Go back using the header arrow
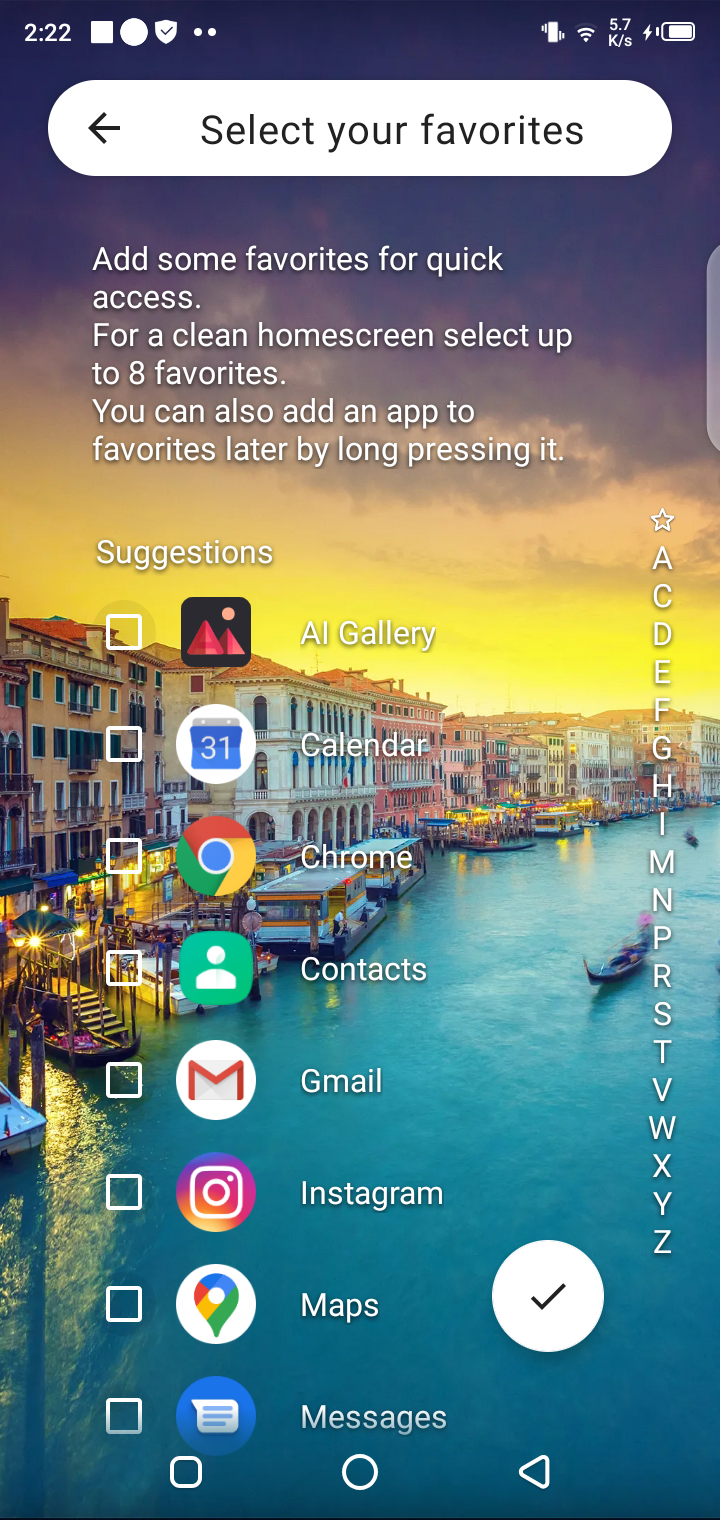 tap(104, 128)
